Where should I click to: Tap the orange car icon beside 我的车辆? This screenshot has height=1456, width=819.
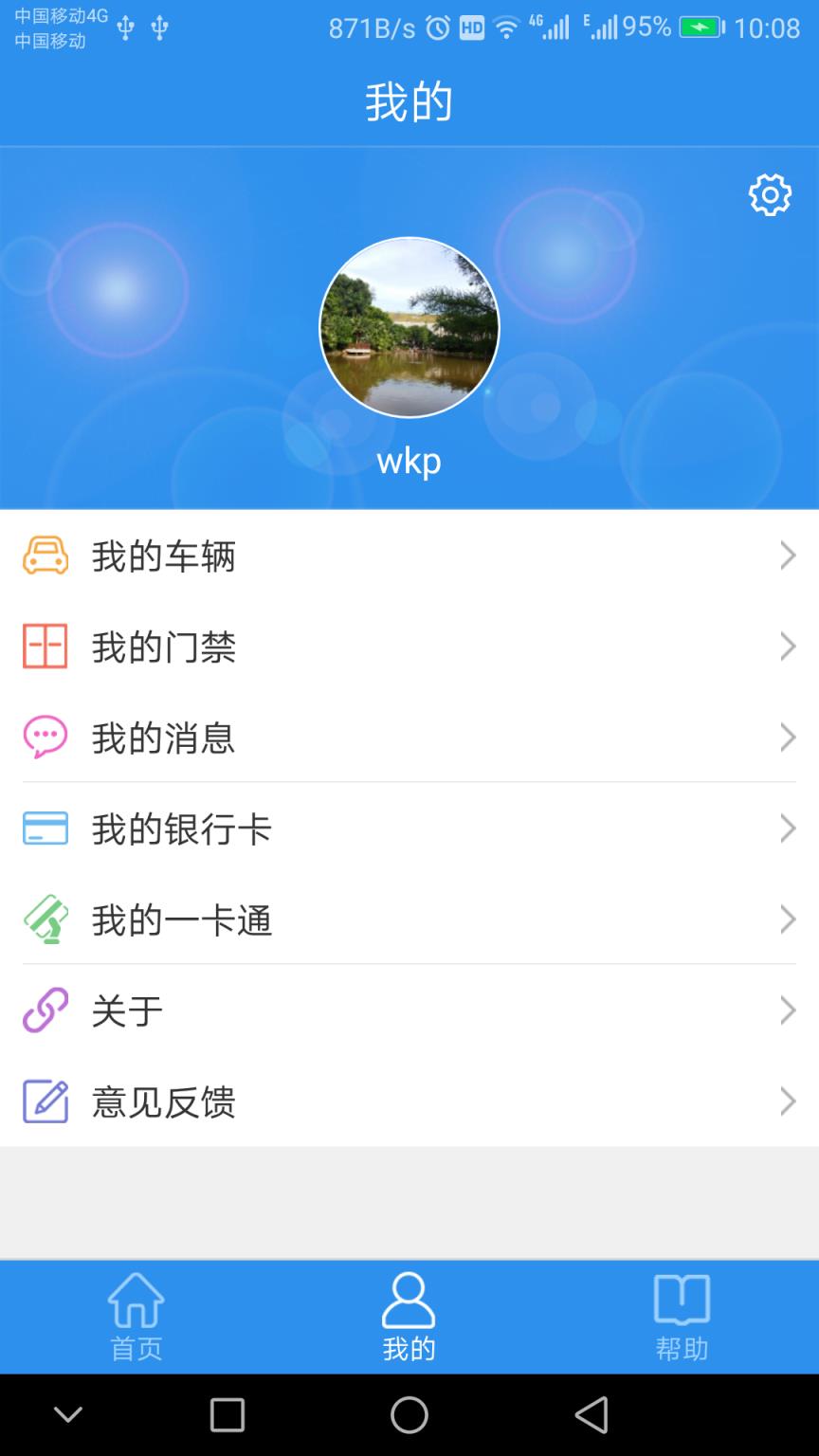point(45,556)
